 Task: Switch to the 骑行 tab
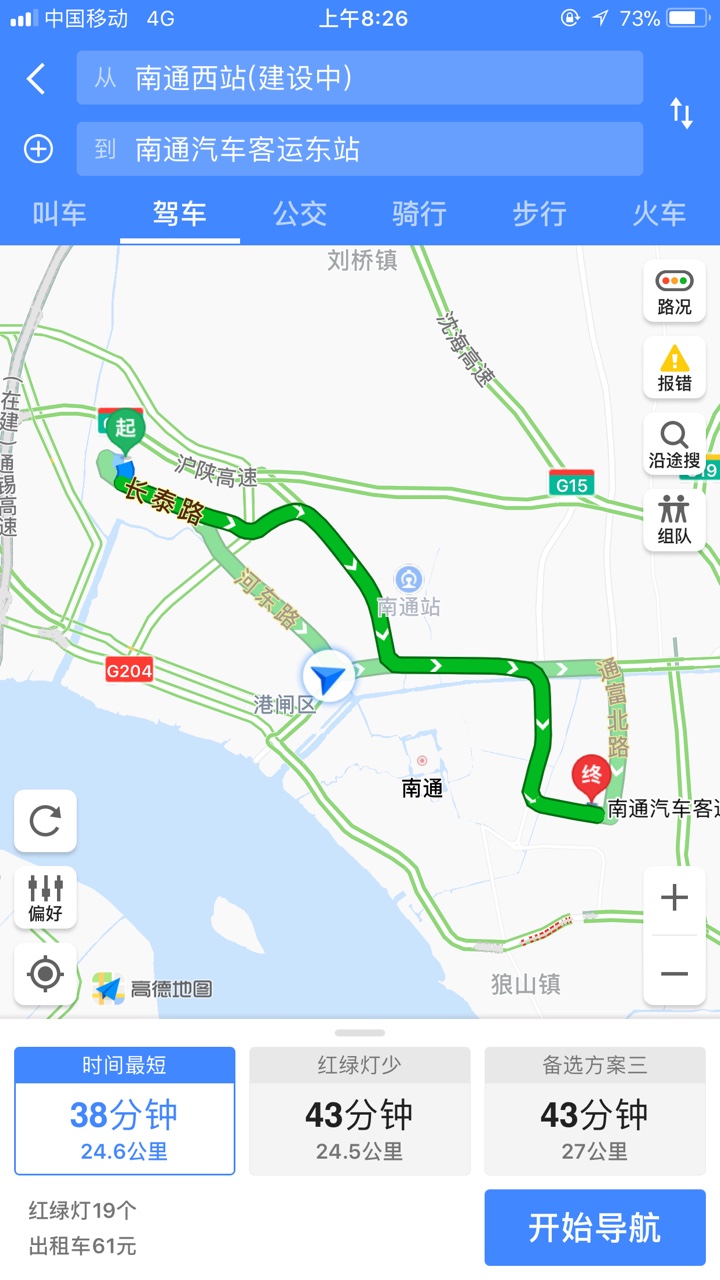tap(419, 213)
